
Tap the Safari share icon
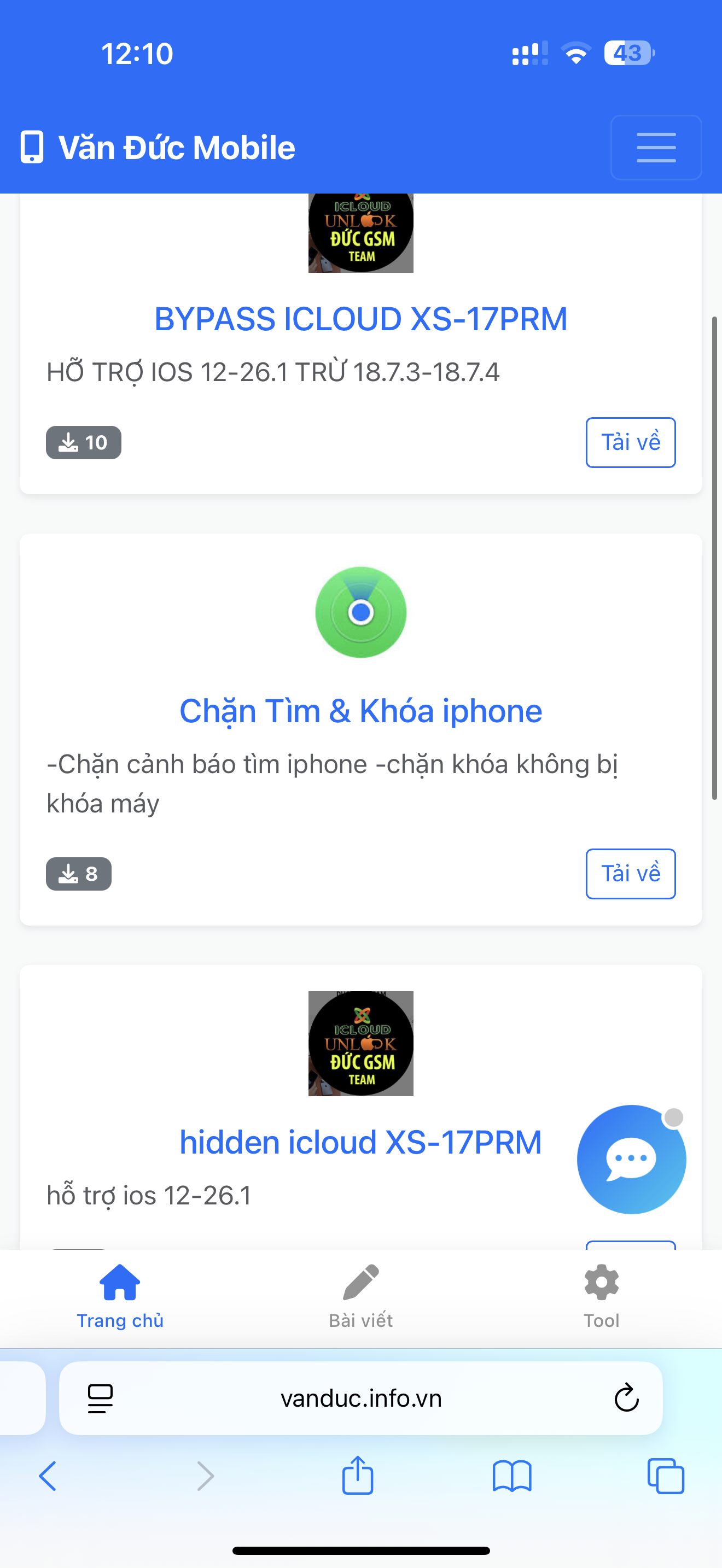(x=358, y=1475)
